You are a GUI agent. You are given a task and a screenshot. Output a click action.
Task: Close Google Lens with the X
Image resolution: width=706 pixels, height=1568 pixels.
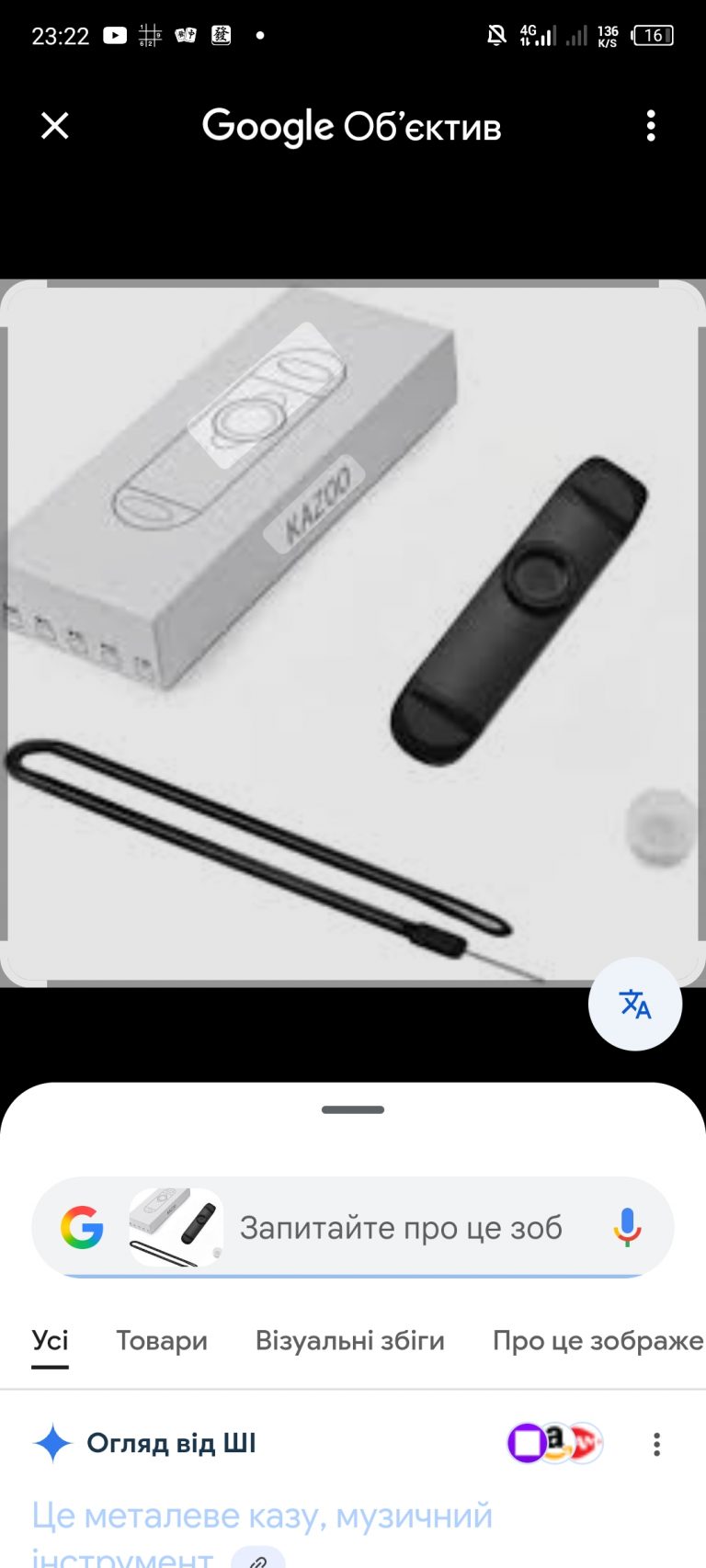pyautogui.click(x=55, y=126)
